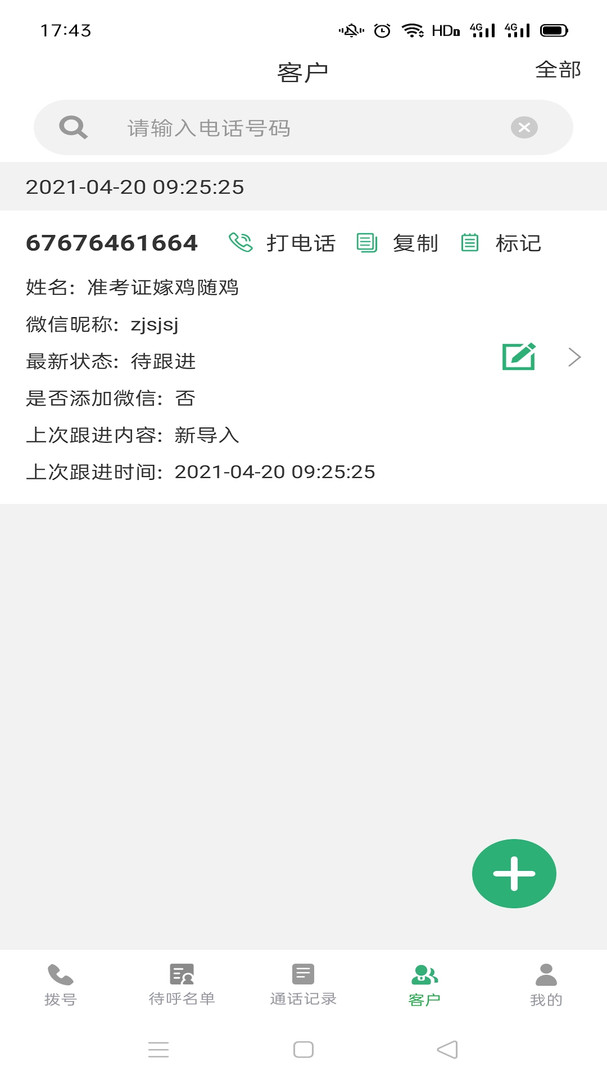Switch to the 待呼名单 tab
The width and height of the screenshot is (607, 1080).
182,986
